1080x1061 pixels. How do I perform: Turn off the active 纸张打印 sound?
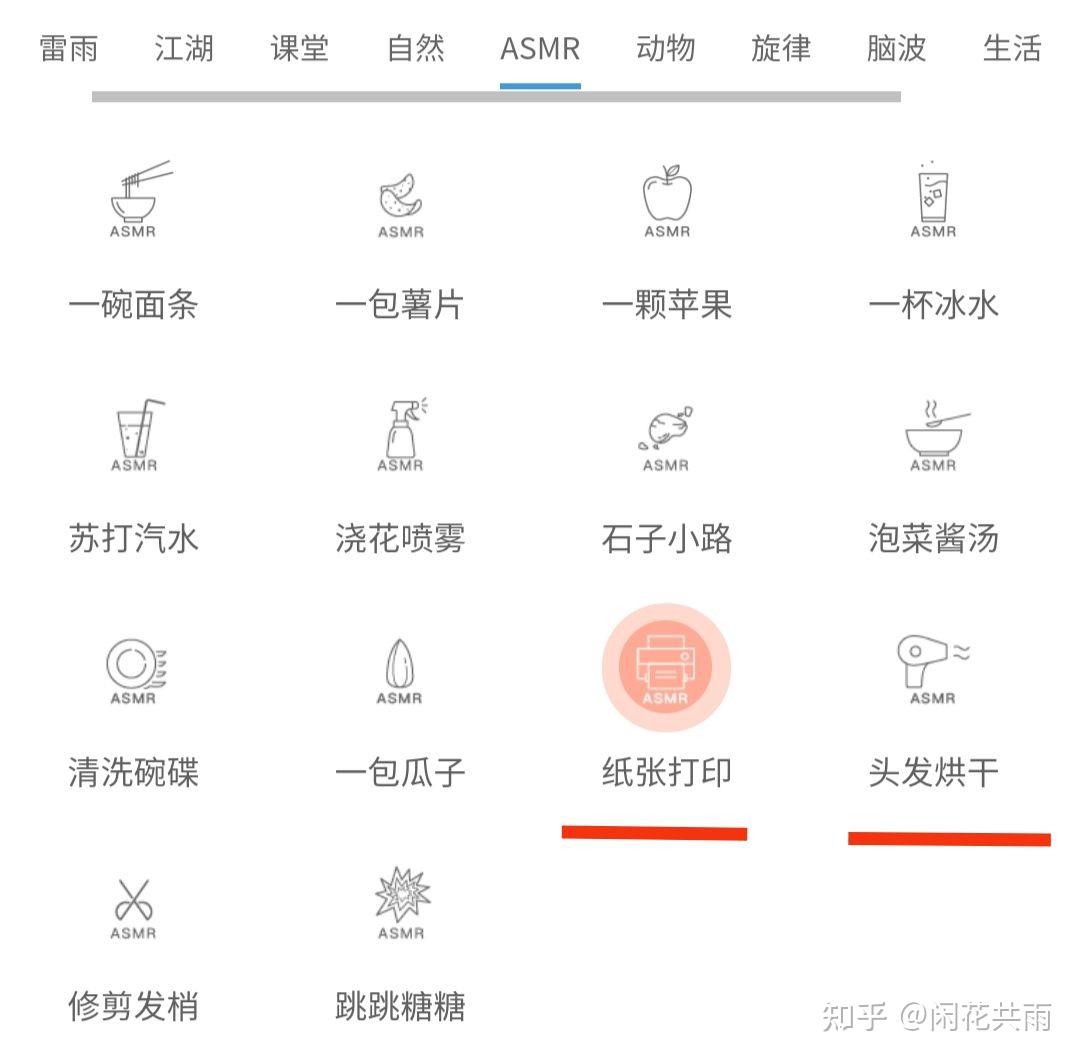pos(666,667)
